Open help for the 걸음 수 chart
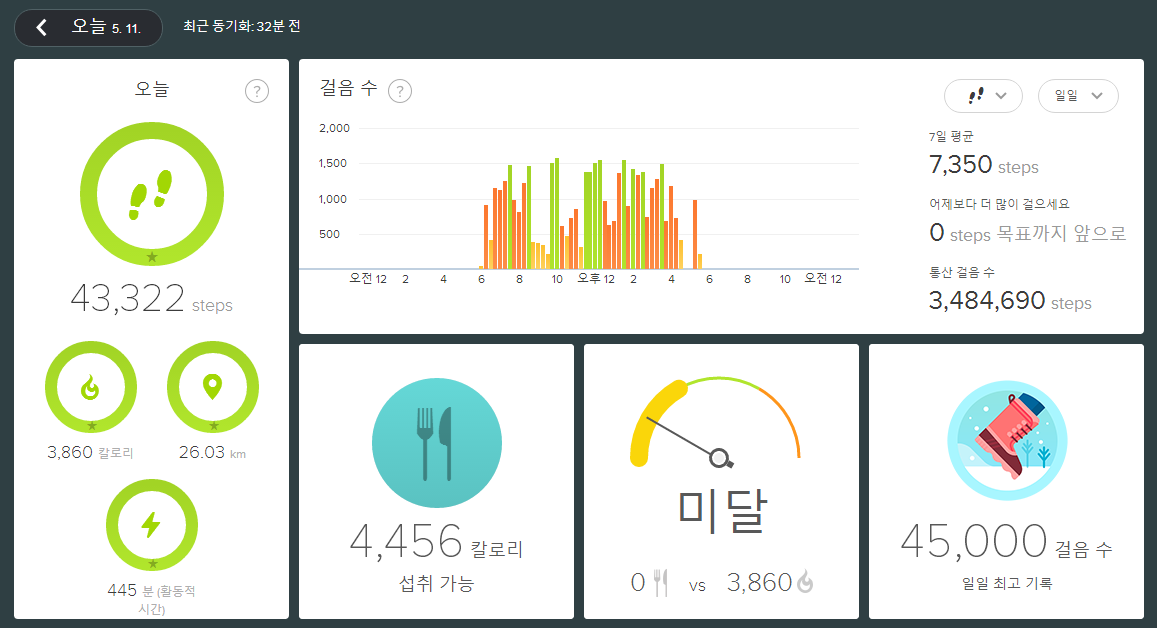This screenshot has width=1157, height=628. coord(400,92)
